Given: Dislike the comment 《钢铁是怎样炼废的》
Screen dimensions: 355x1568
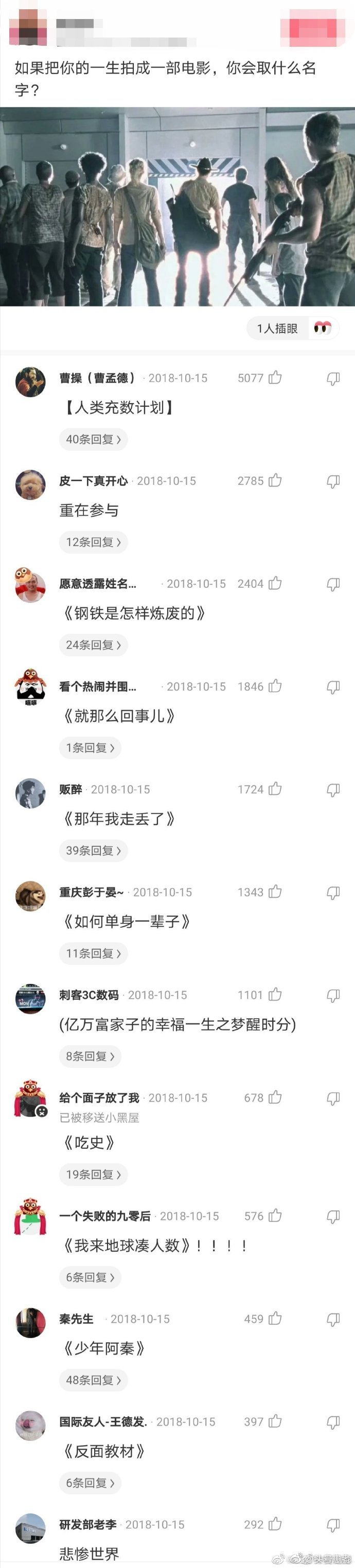Looking at the screenshot, I should 333,584.
